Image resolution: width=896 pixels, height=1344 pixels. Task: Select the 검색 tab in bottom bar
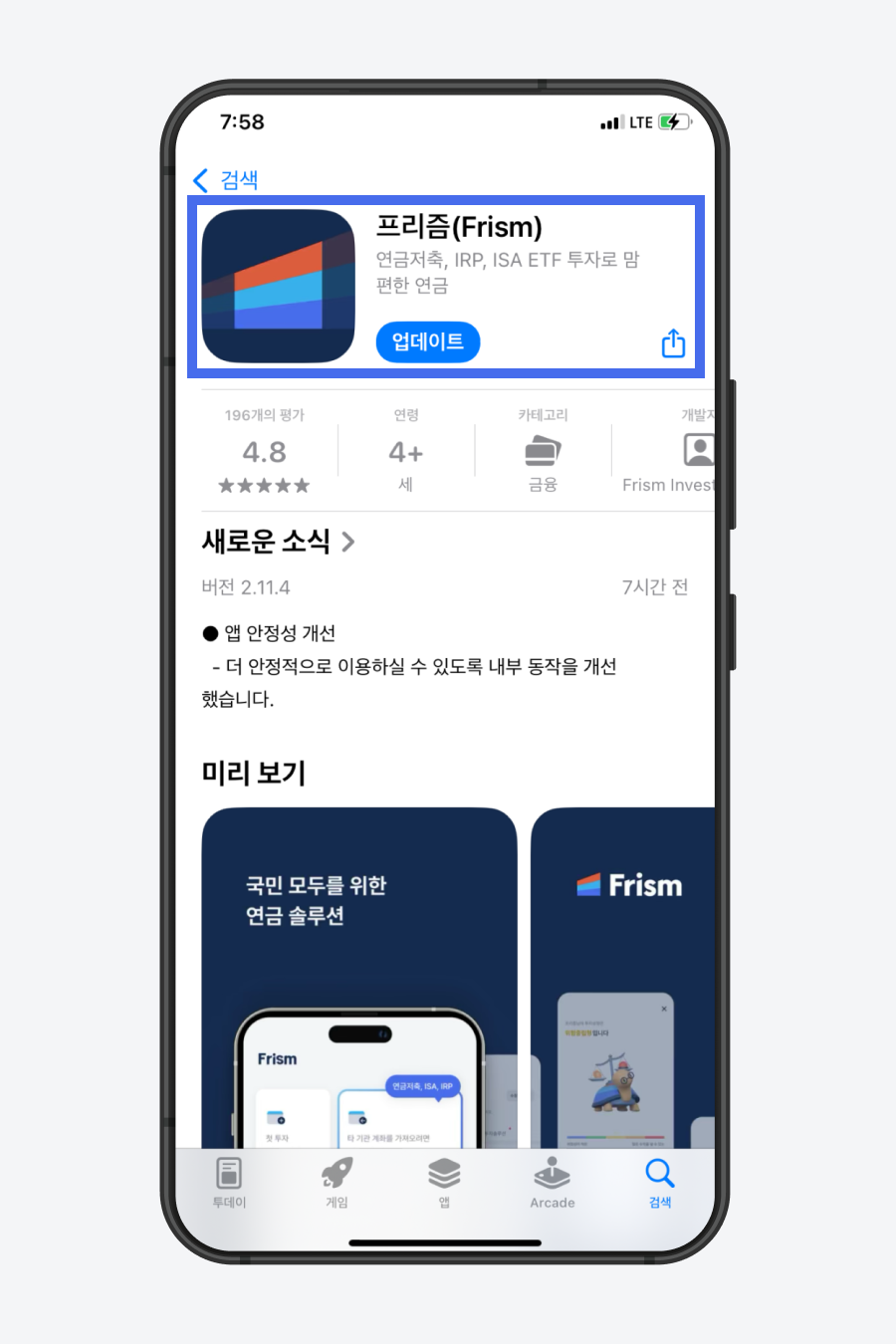click(659, 1183)
